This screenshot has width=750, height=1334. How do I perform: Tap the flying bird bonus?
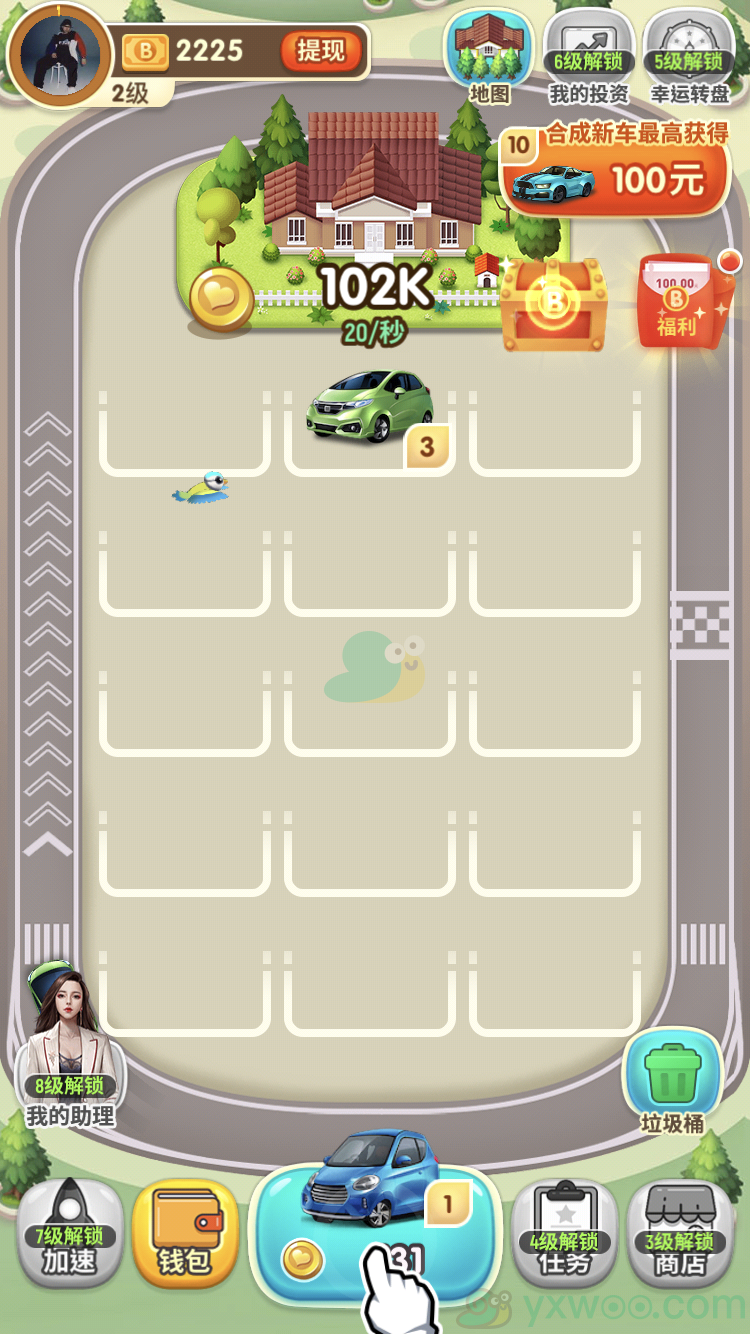point(204,488)
